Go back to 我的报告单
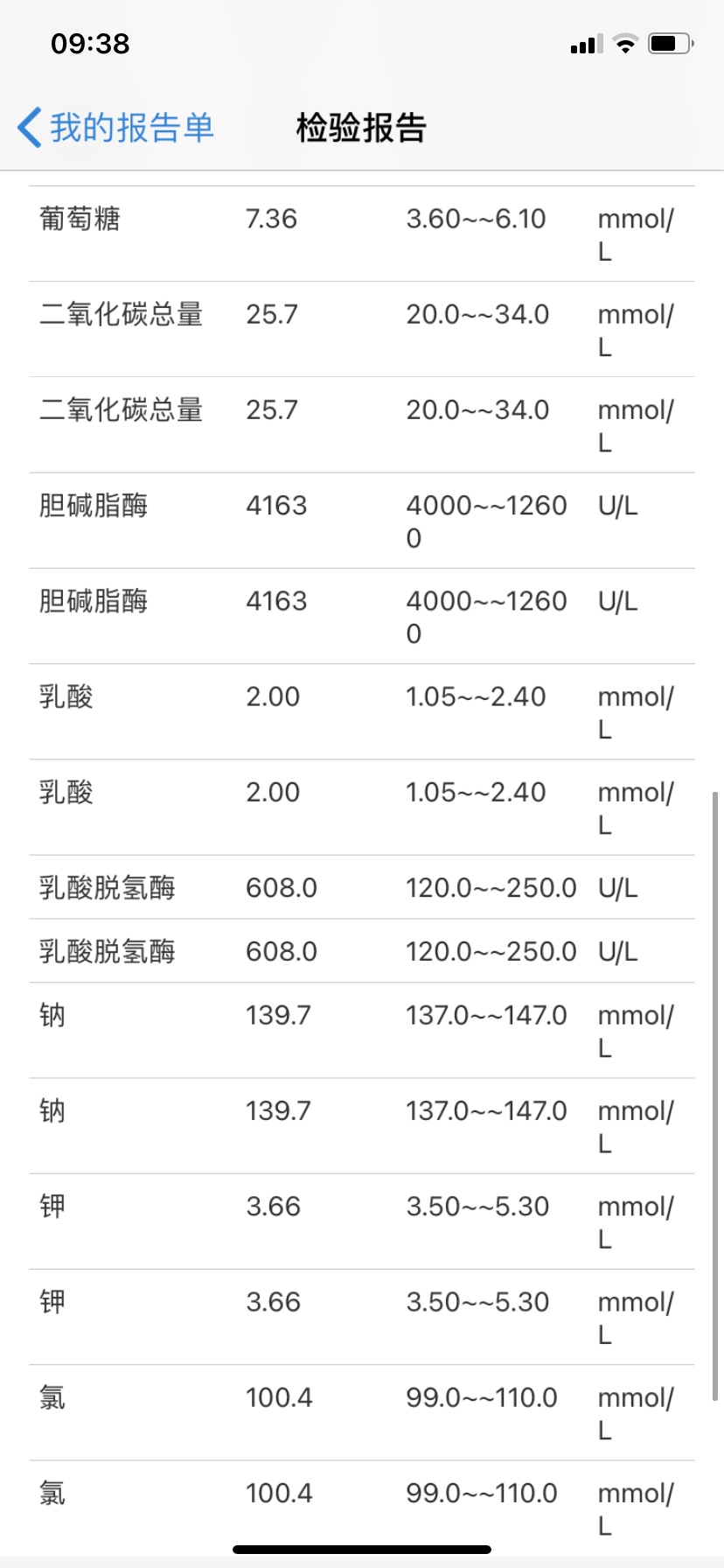 (116, 128)
